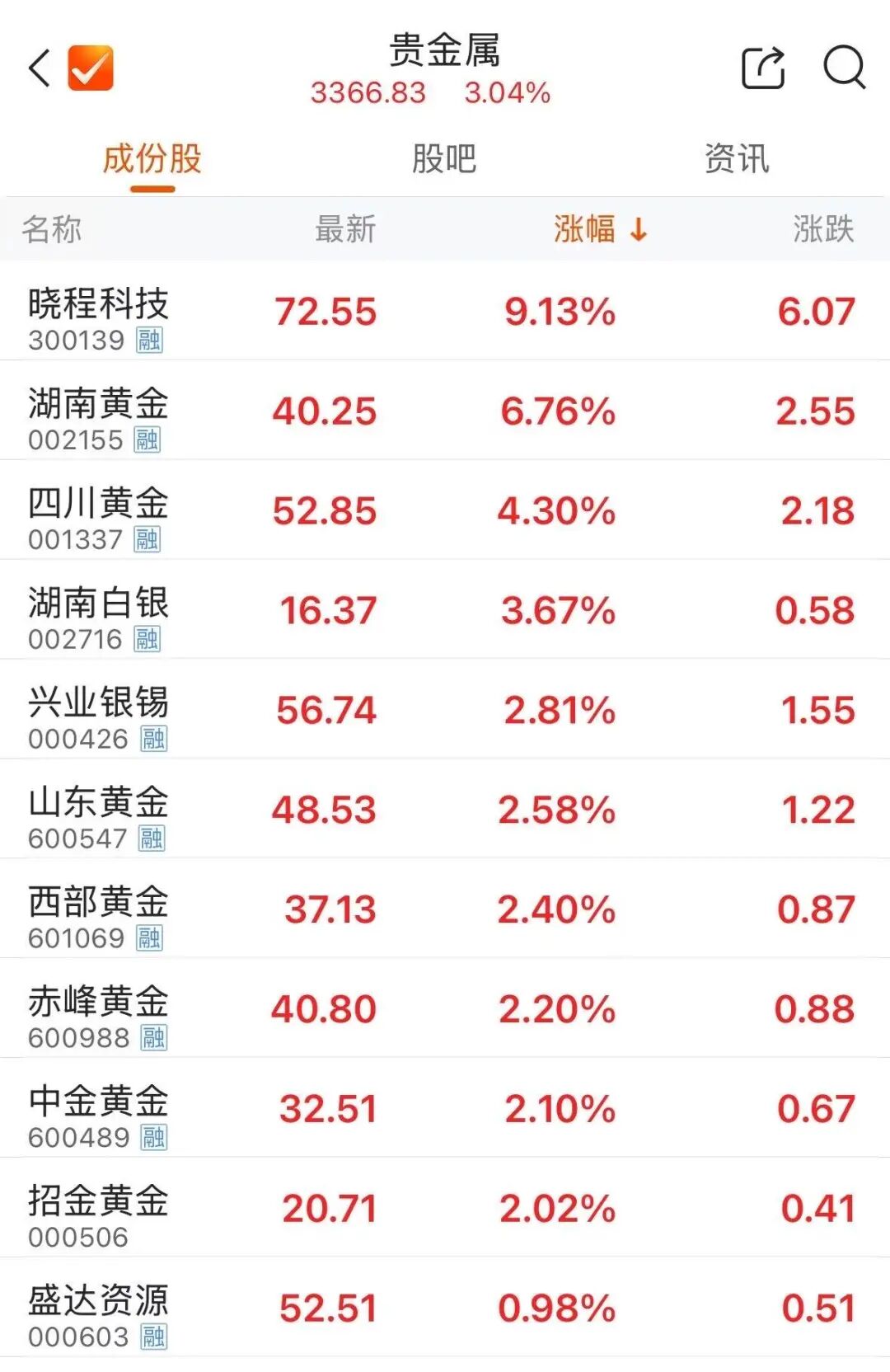
Task: Share the 贵金属 sector page
Action: 763,68
